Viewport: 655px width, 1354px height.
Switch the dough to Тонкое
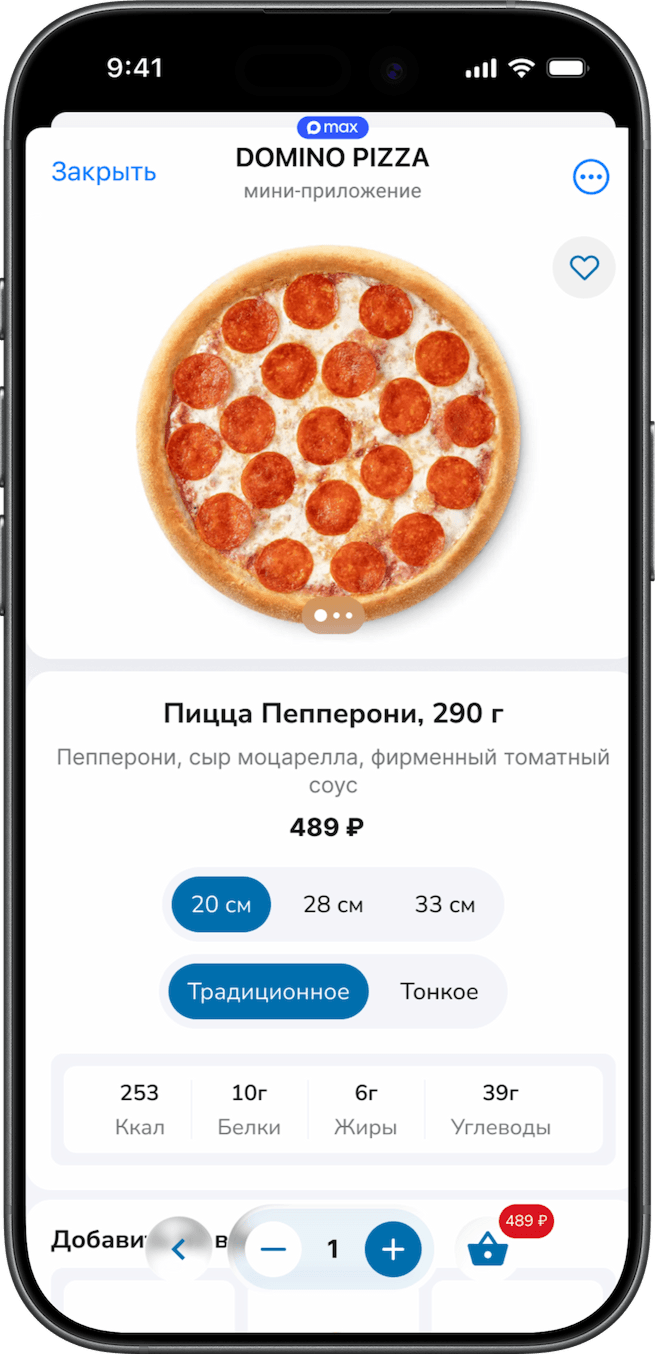439,992
